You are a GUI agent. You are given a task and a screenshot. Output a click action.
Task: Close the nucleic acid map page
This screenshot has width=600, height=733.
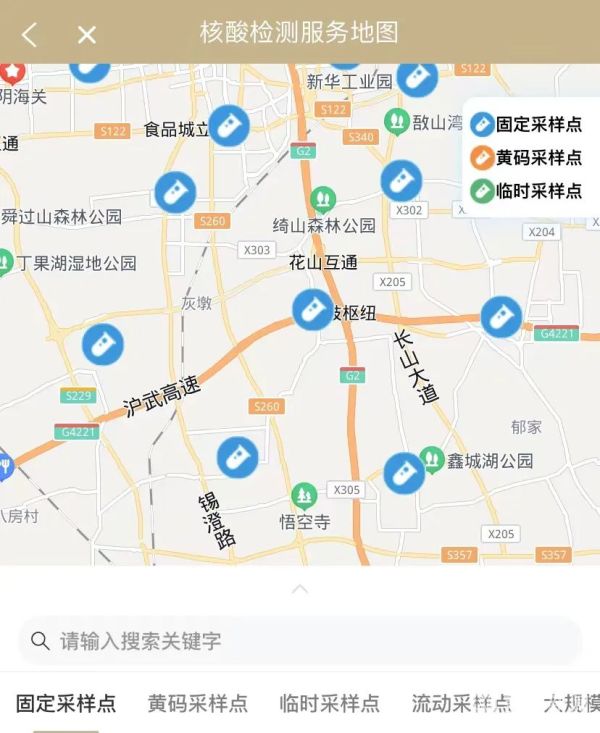tap(87, 34)
